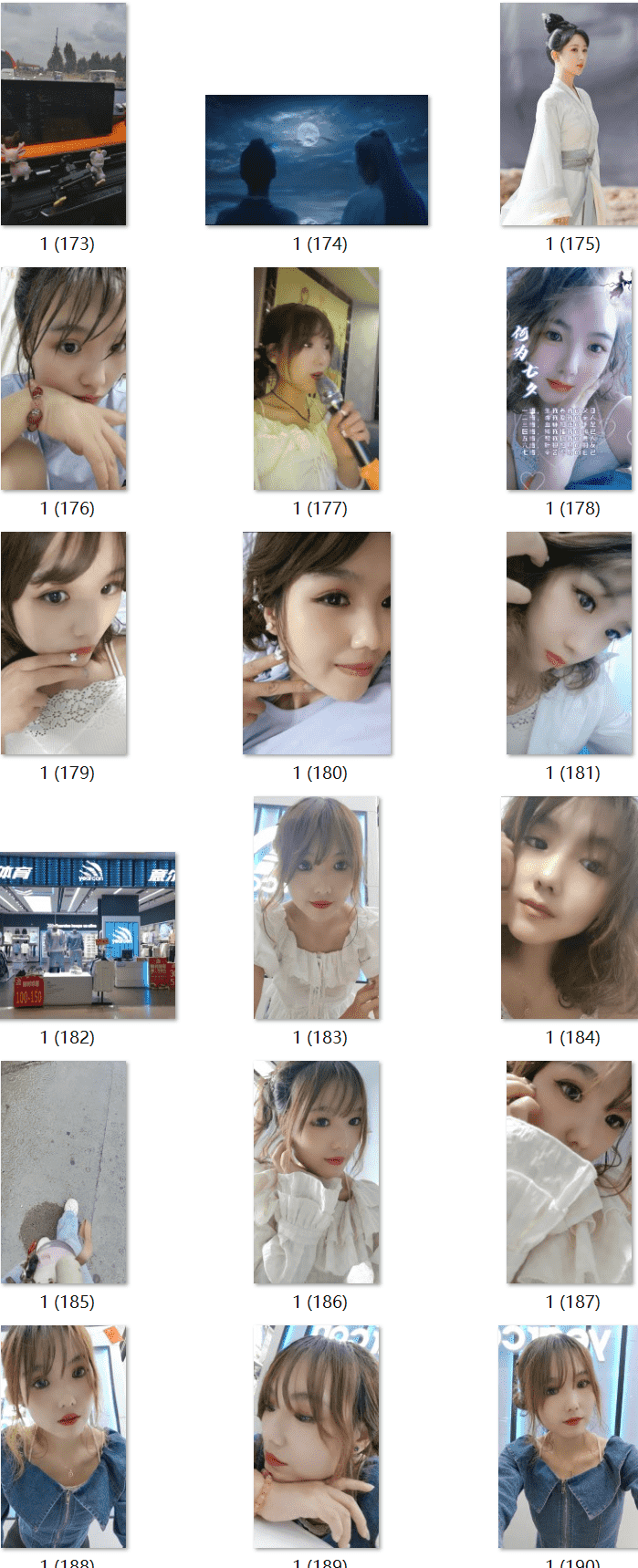
Task: Open the storefront photo 1 (182)
Action: pyautogui.click(x=88, y=936)
